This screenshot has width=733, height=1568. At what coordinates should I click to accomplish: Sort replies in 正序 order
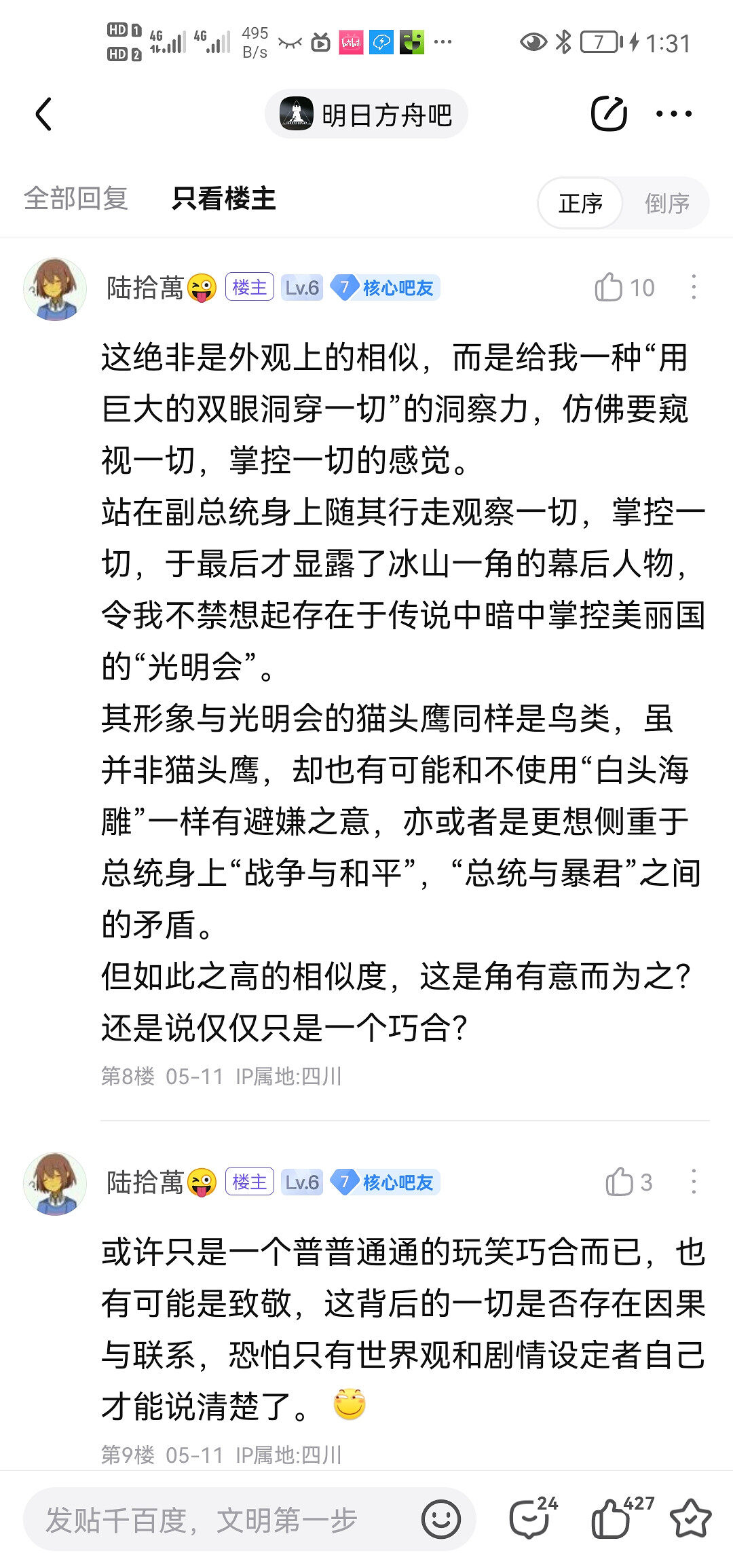tap(580, 203)
